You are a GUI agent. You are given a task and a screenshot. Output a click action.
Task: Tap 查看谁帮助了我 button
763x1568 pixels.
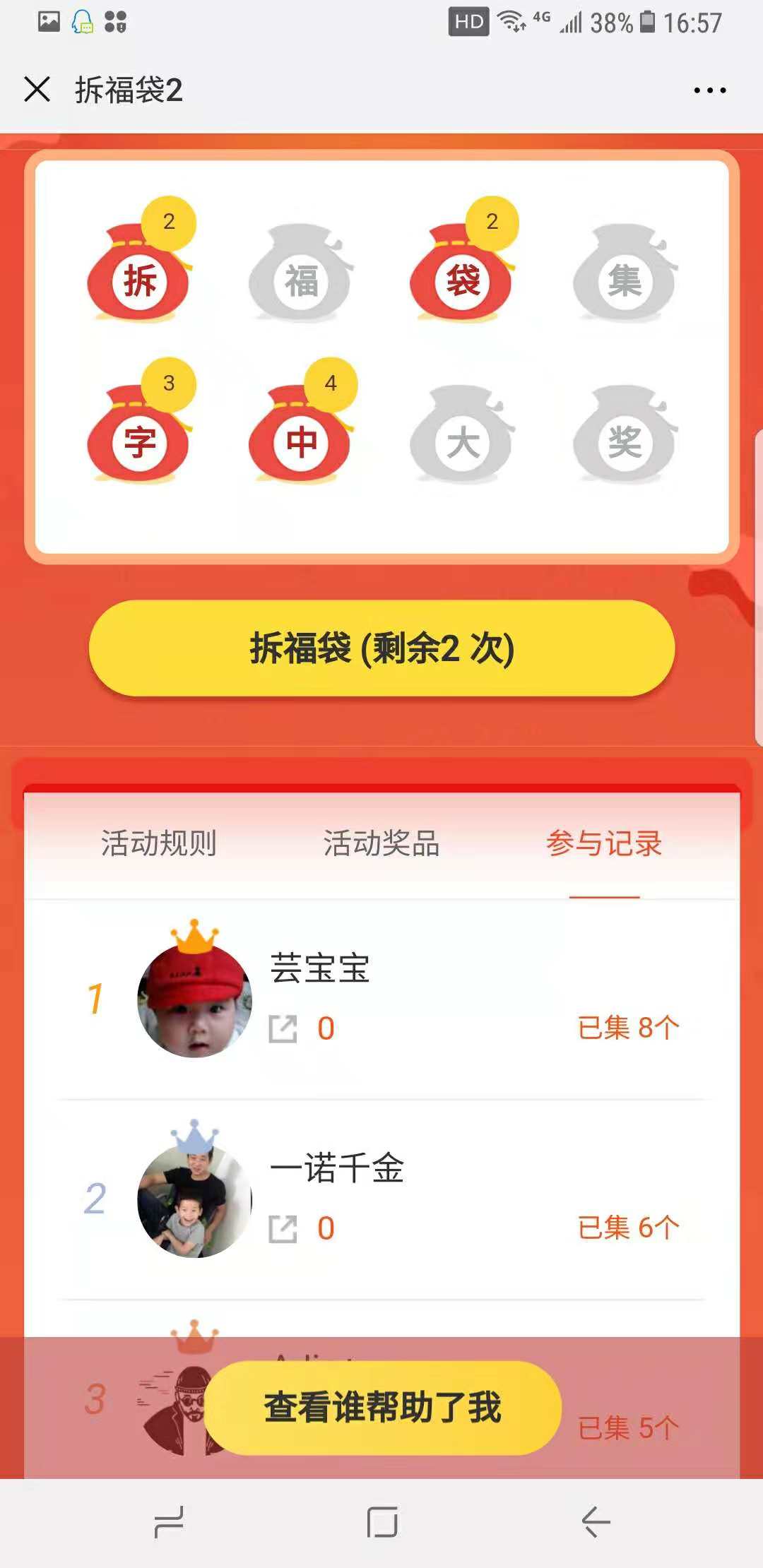(382, 1407)
